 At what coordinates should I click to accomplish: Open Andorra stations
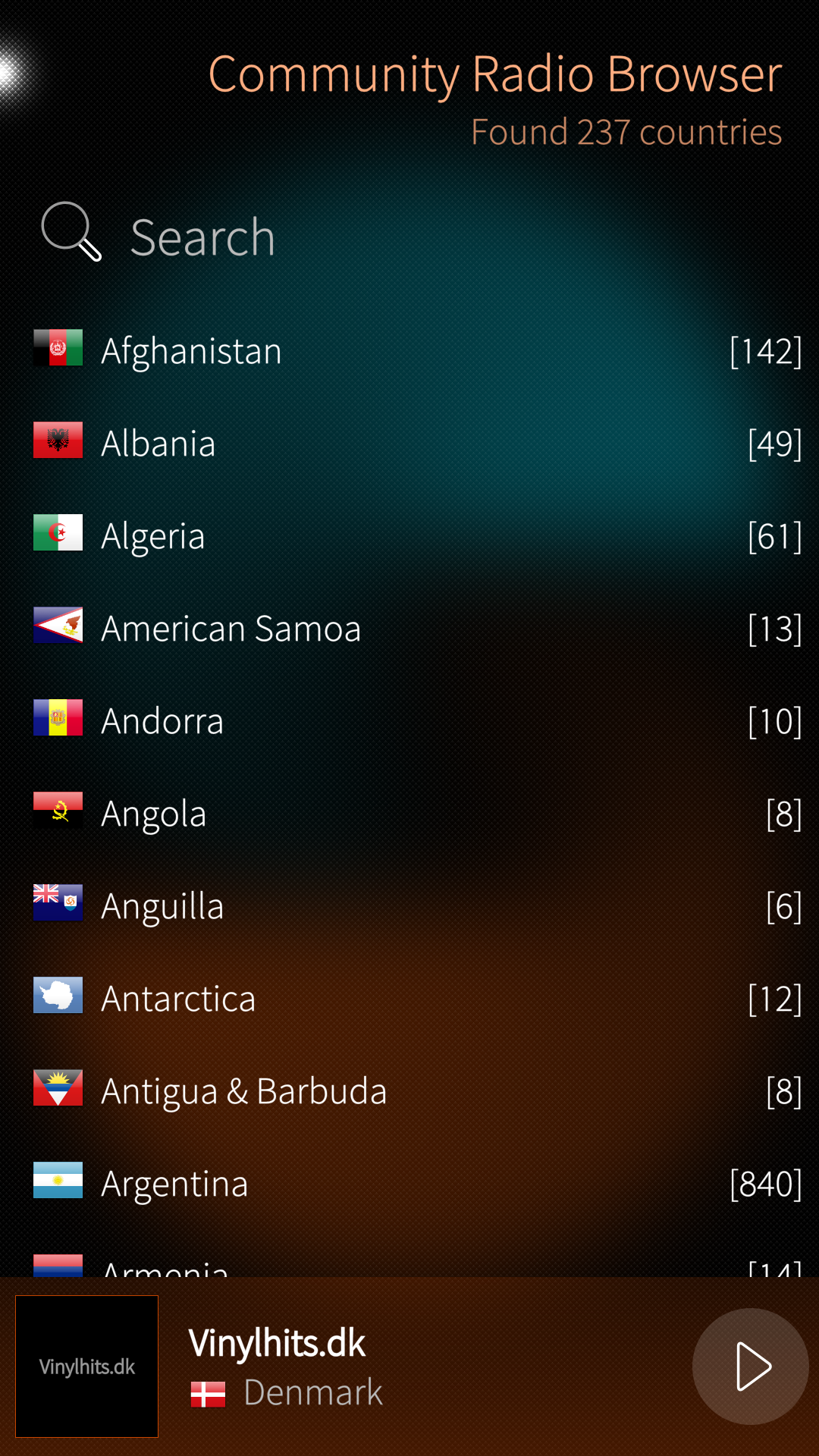click(409, 720)
